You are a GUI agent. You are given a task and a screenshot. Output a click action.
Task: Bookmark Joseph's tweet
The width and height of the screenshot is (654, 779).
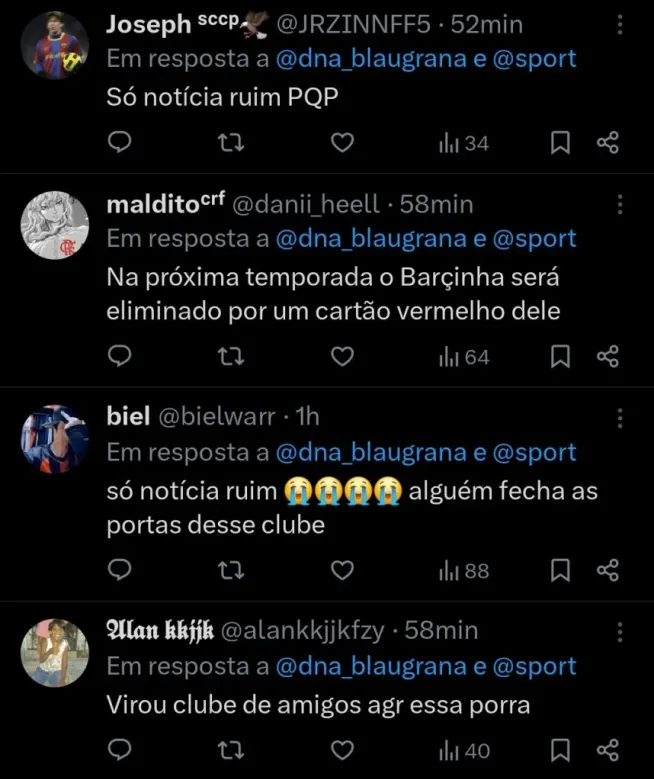tap(561, 144)
